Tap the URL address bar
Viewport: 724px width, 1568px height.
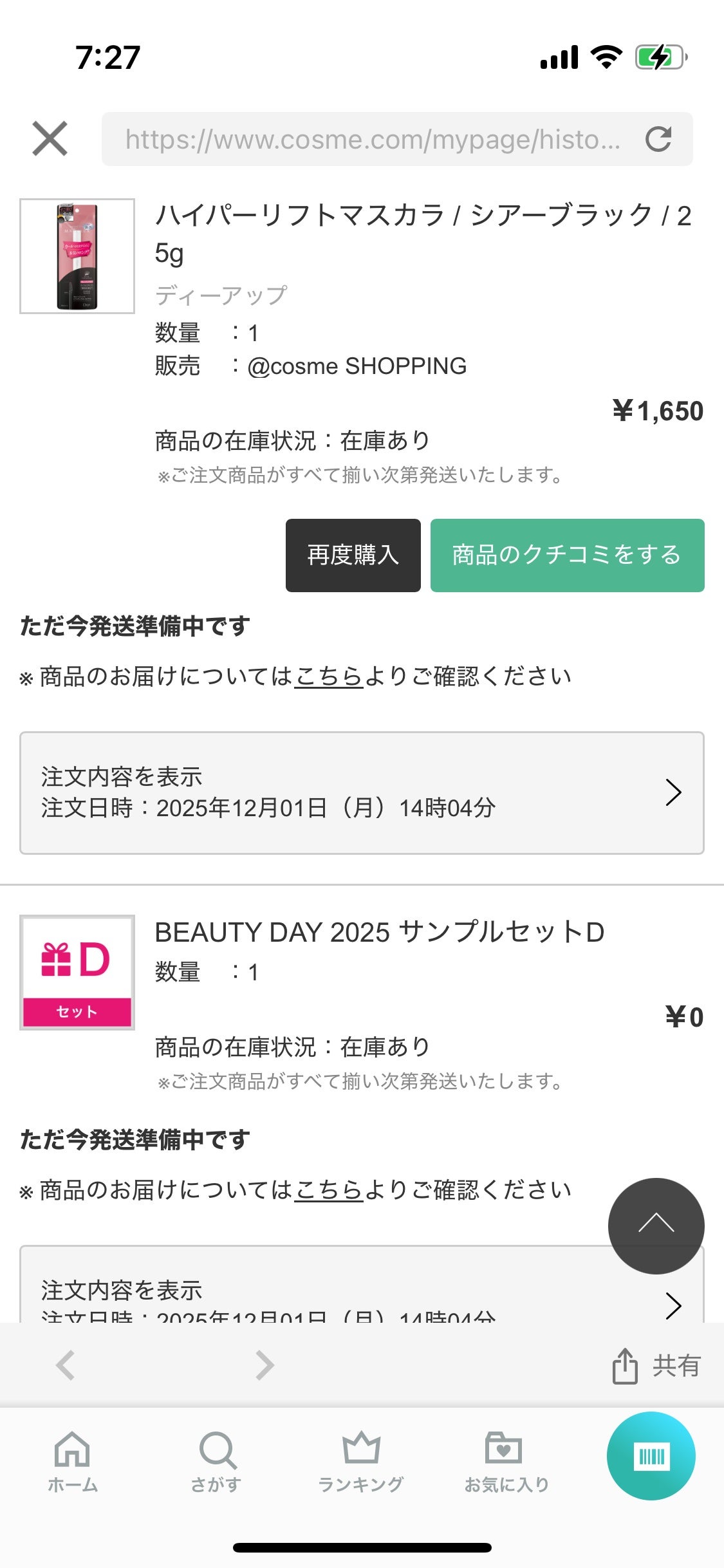(373, 139)
